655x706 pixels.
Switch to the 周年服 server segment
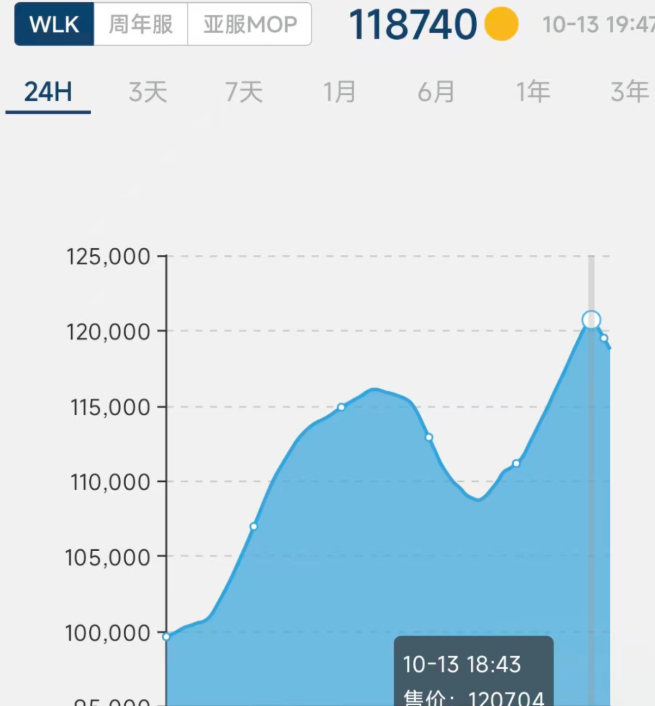(141, 25)
